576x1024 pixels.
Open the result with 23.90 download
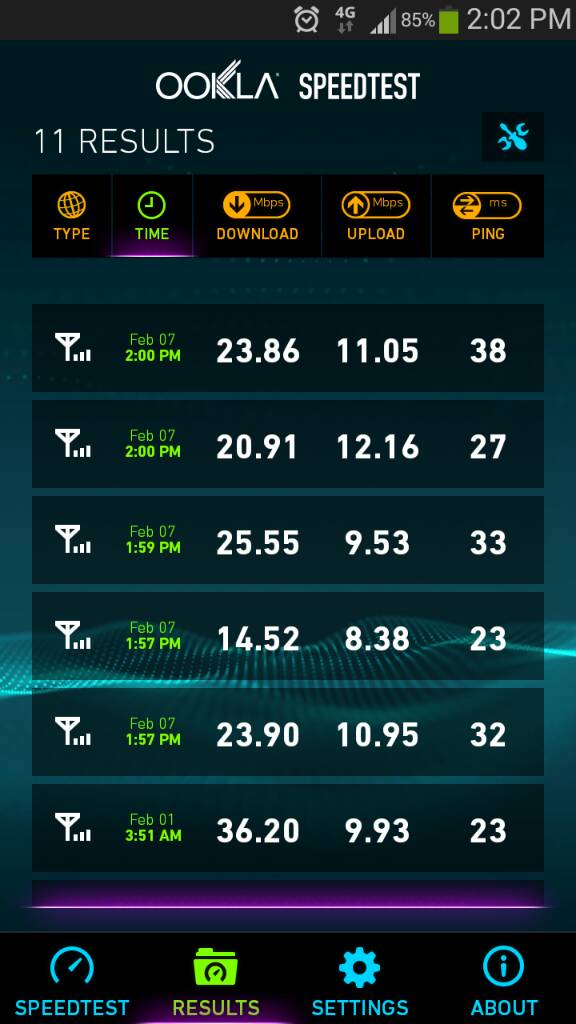pos(288,732)
